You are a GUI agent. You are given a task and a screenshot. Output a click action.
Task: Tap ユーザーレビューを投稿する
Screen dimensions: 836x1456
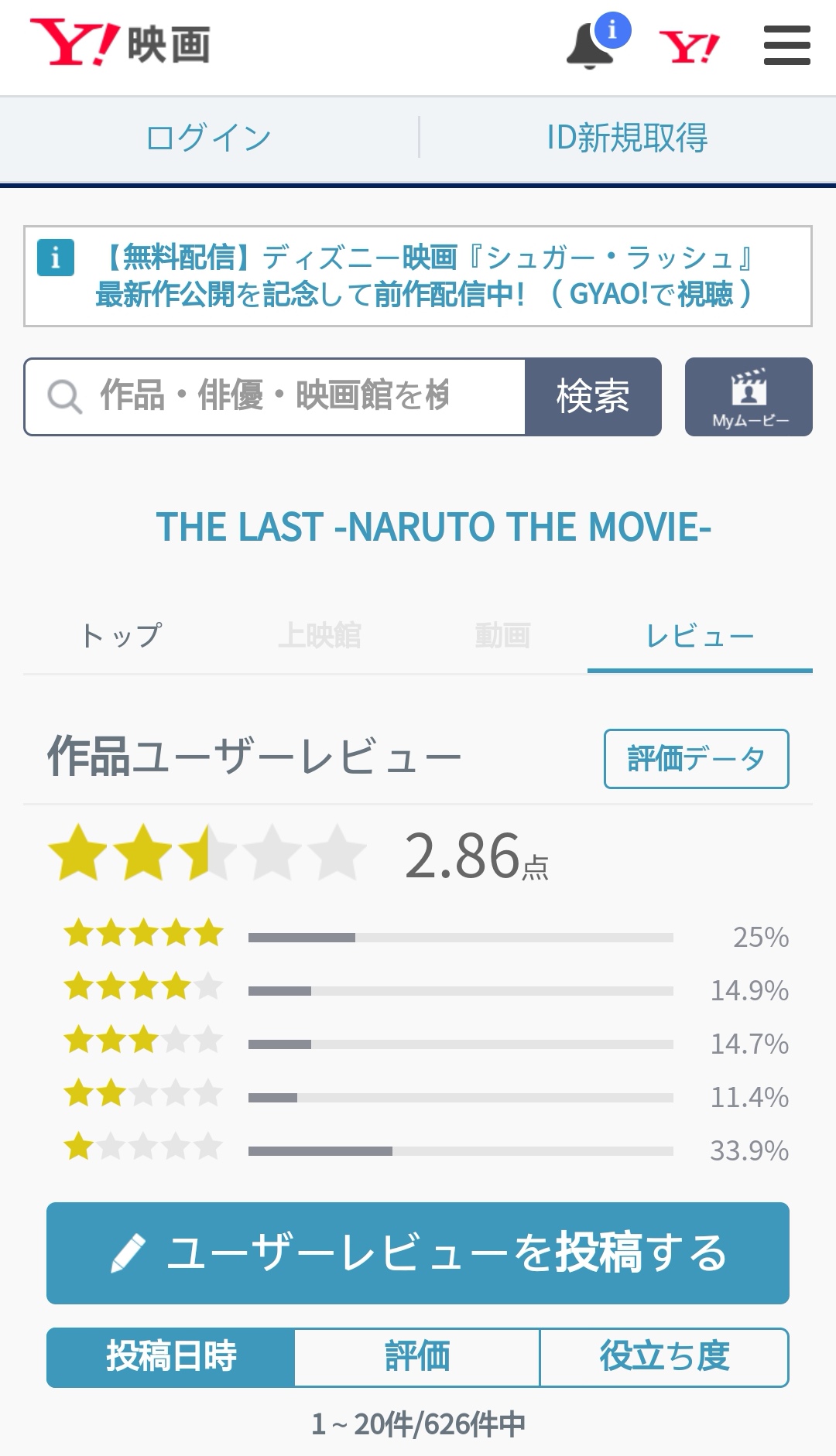(x=418, y=1253)
